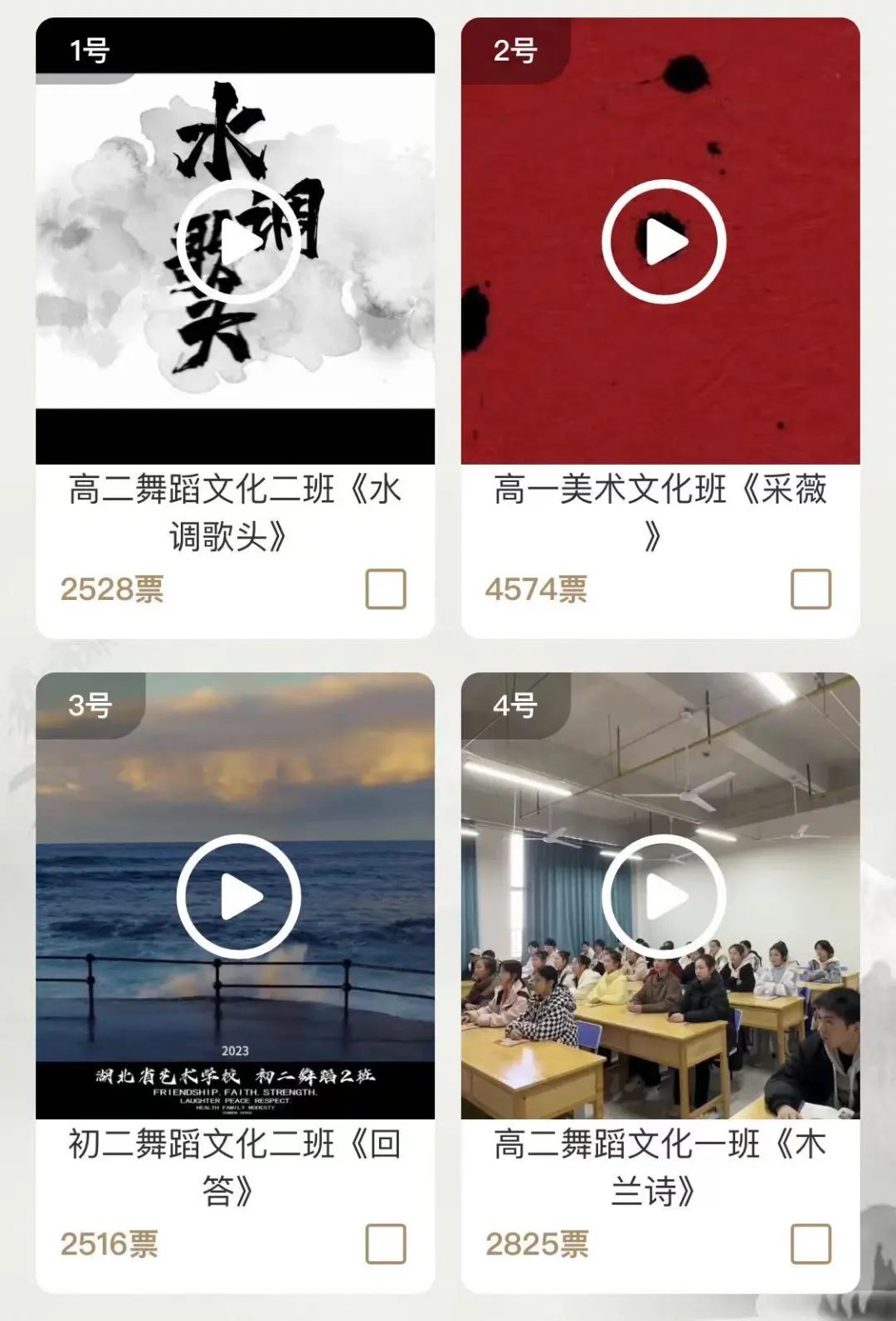Image resolution: width=896 pixels, height=1321 pixels.
Task: Select the vote checkbox for 《采薇》
Action: [x=811, y=589]
